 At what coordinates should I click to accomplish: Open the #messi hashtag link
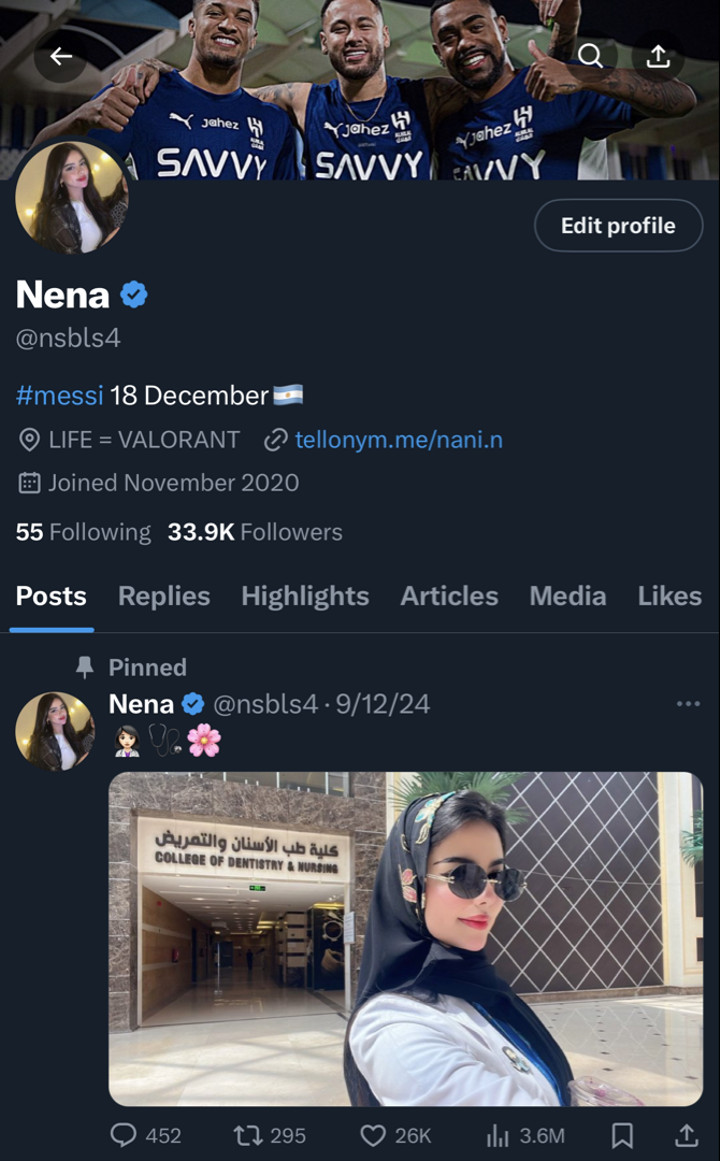coord(59,395)
